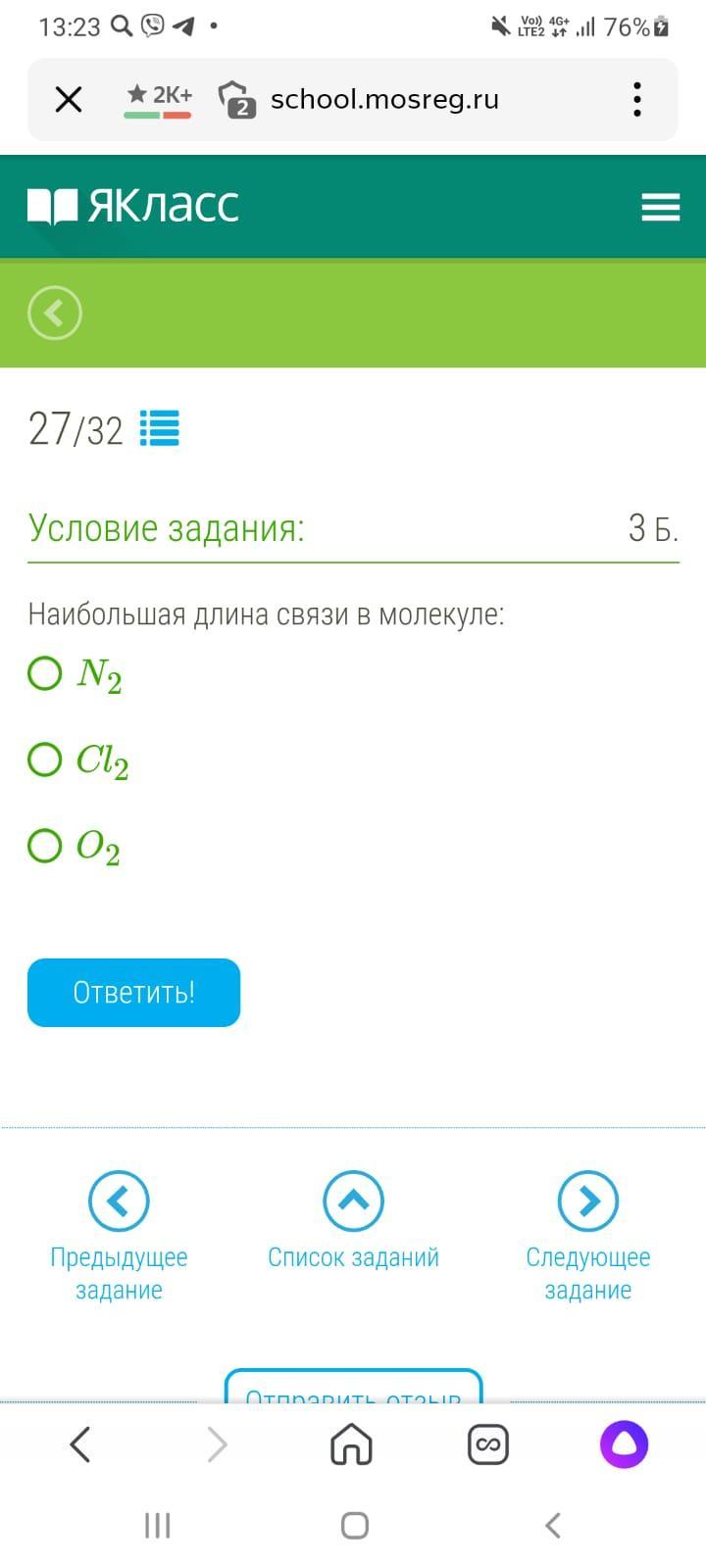This screenshot has width=706, height=1568.
Task: Open the browser tabs switcher icon
Action: 488,1445
